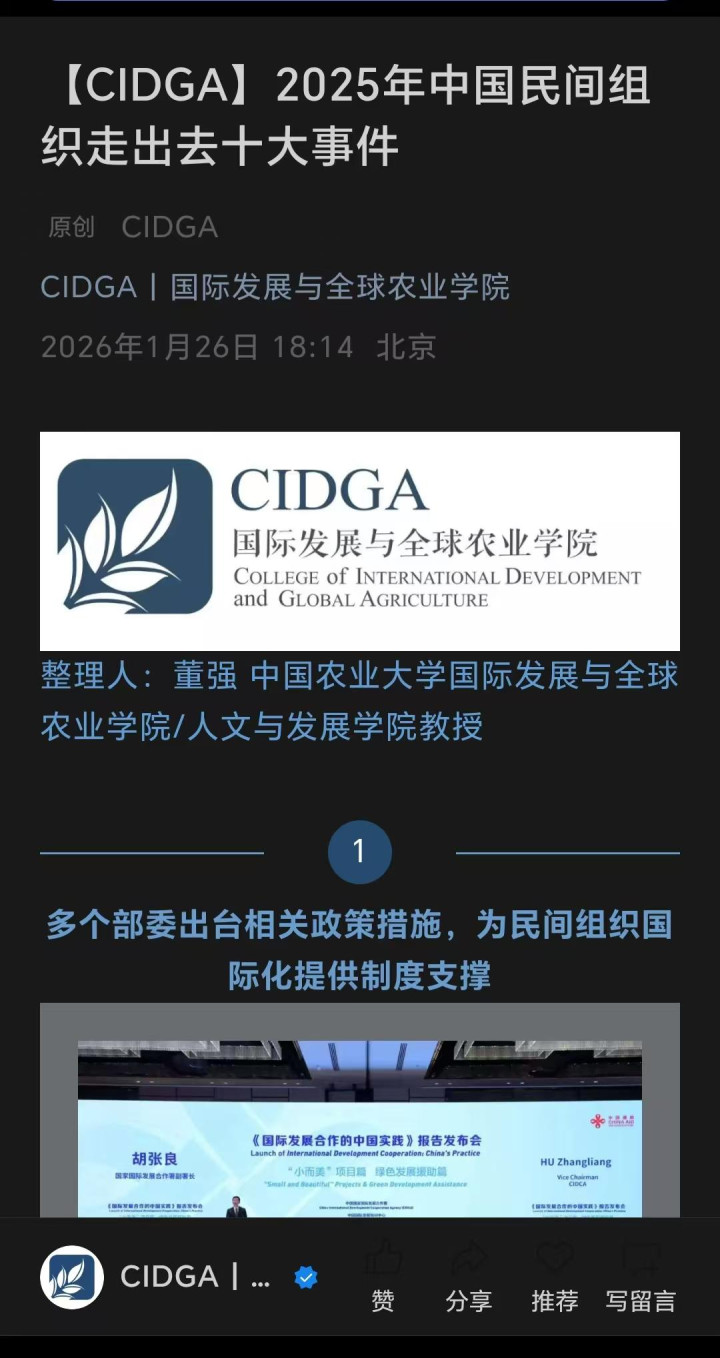Write a comment via 写留言
The height and width of the screenshot is (1358, 720).
pos(640,1276)
